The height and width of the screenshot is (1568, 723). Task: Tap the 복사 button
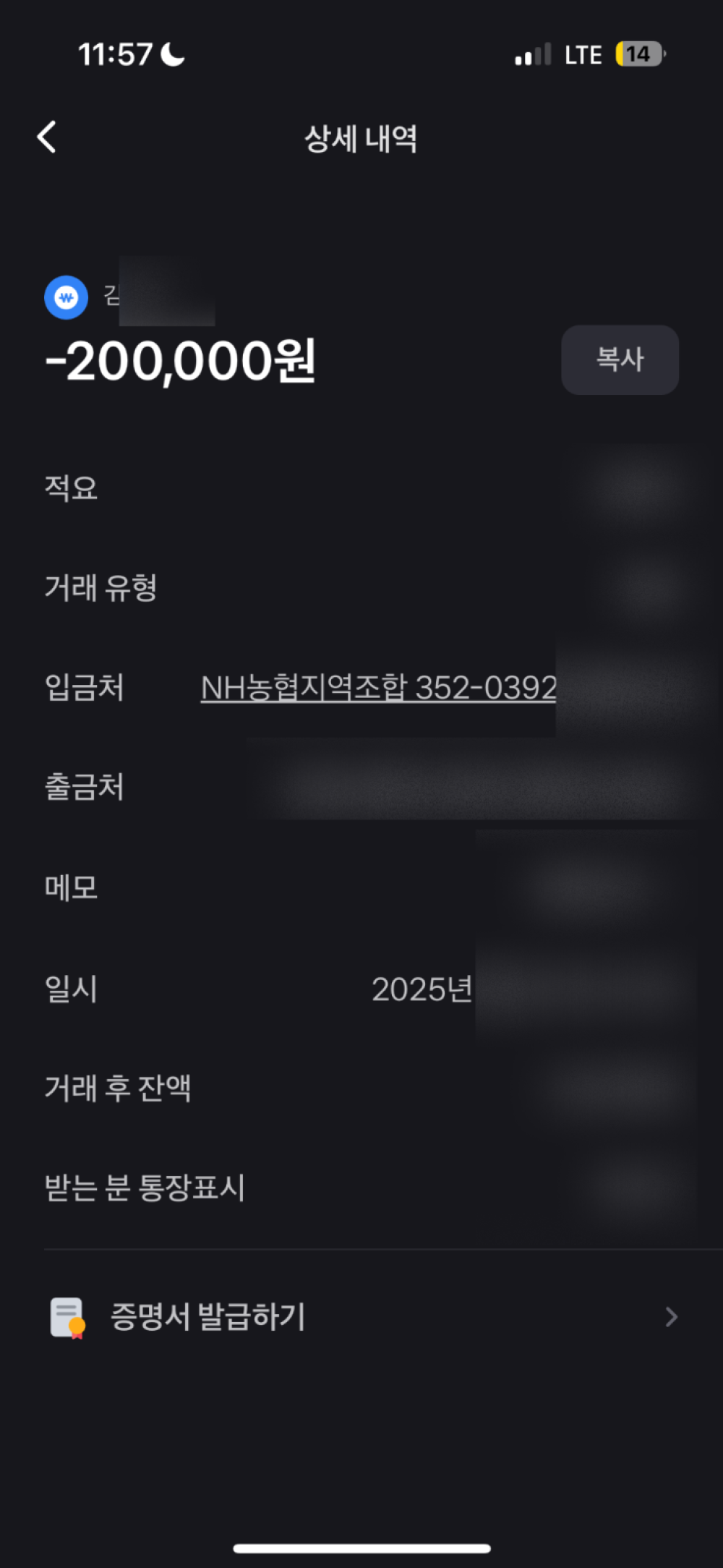(620, 359)
